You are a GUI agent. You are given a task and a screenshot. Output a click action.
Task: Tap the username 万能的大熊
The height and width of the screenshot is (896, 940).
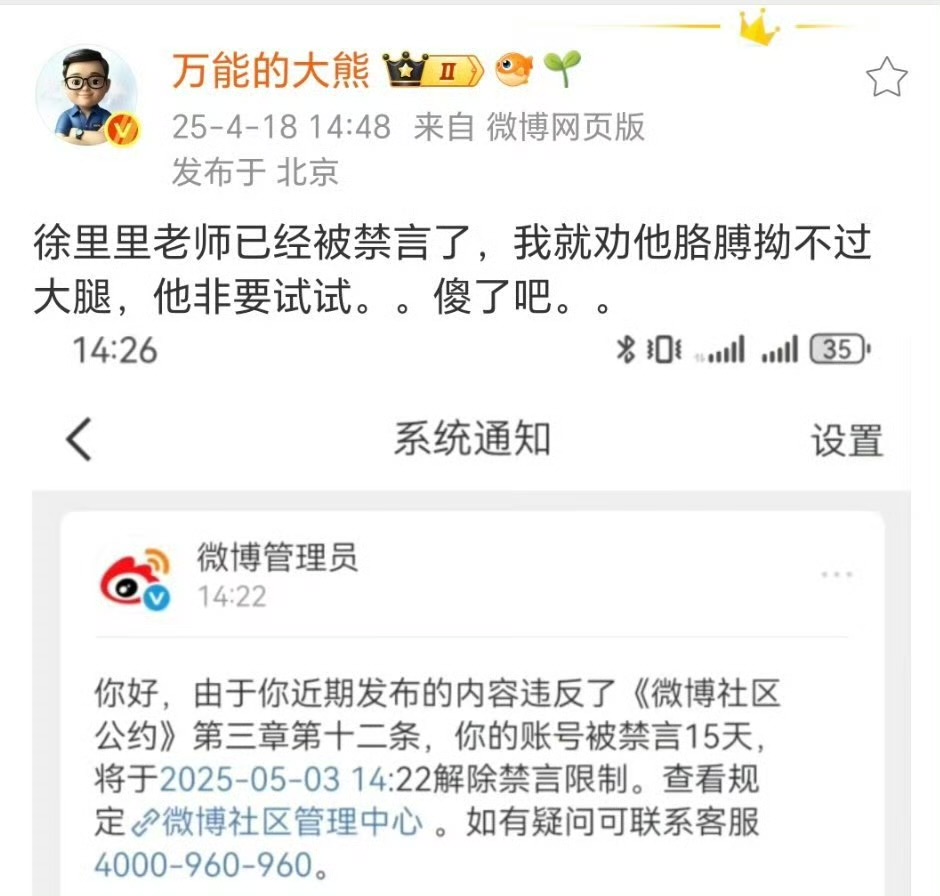(x=271, y=71)
